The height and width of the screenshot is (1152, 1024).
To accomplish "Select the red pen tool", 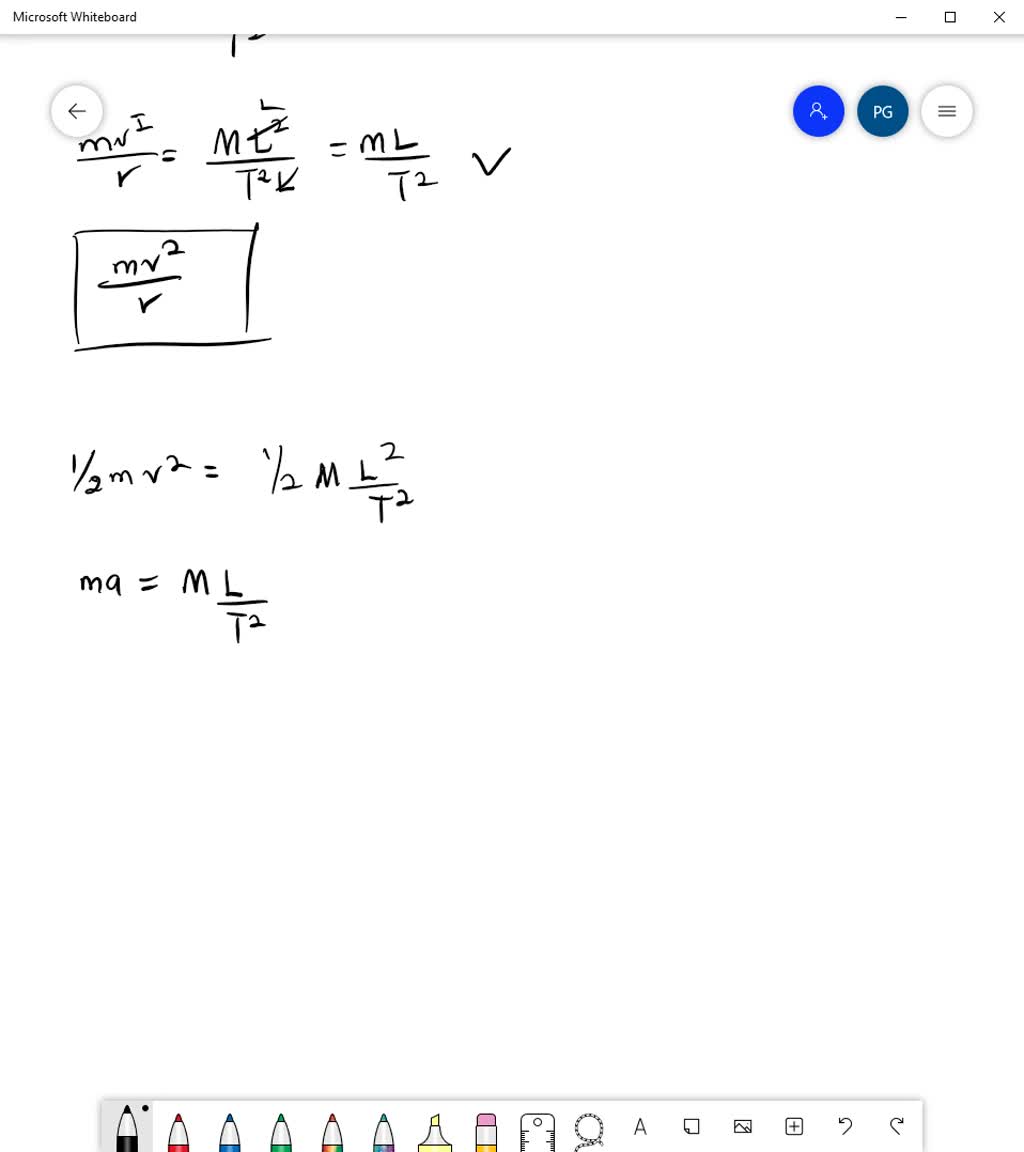I will (178, 1131).
